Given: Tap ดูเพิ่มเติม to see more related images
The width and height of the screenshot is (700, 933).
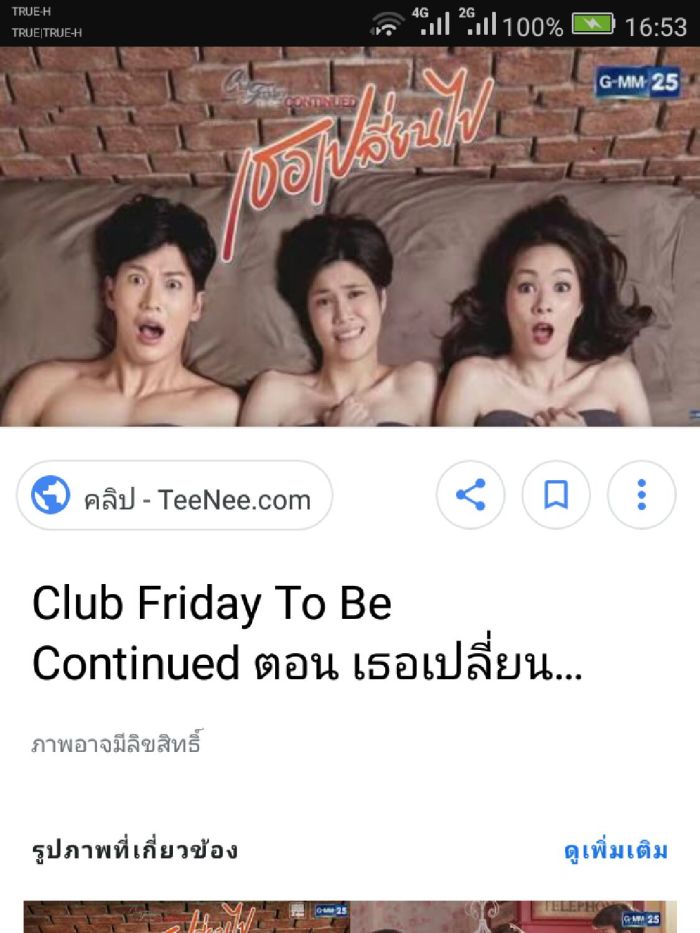Looking at the screenshot, I should tap(615, 851).
